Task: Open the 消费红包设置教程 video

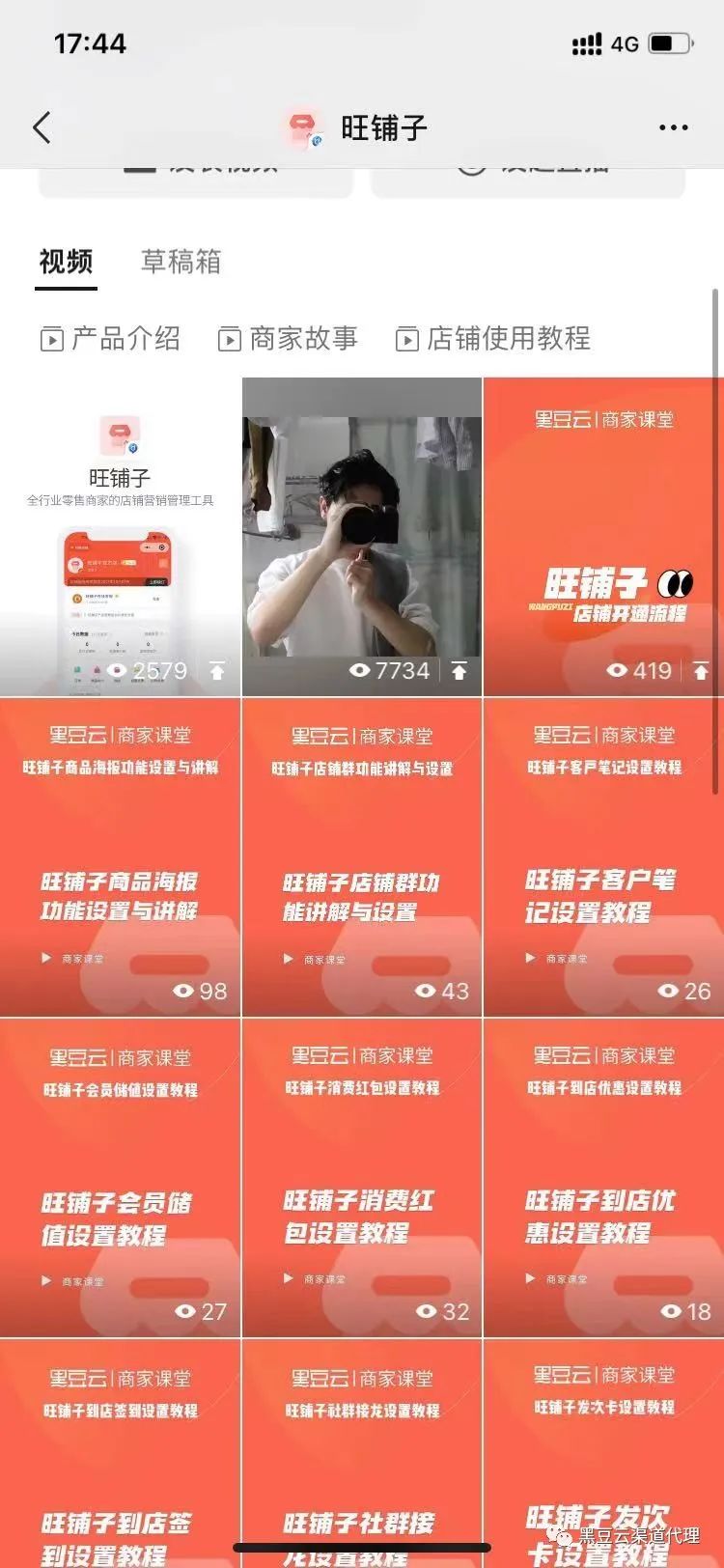Action: coord(361,1178)
